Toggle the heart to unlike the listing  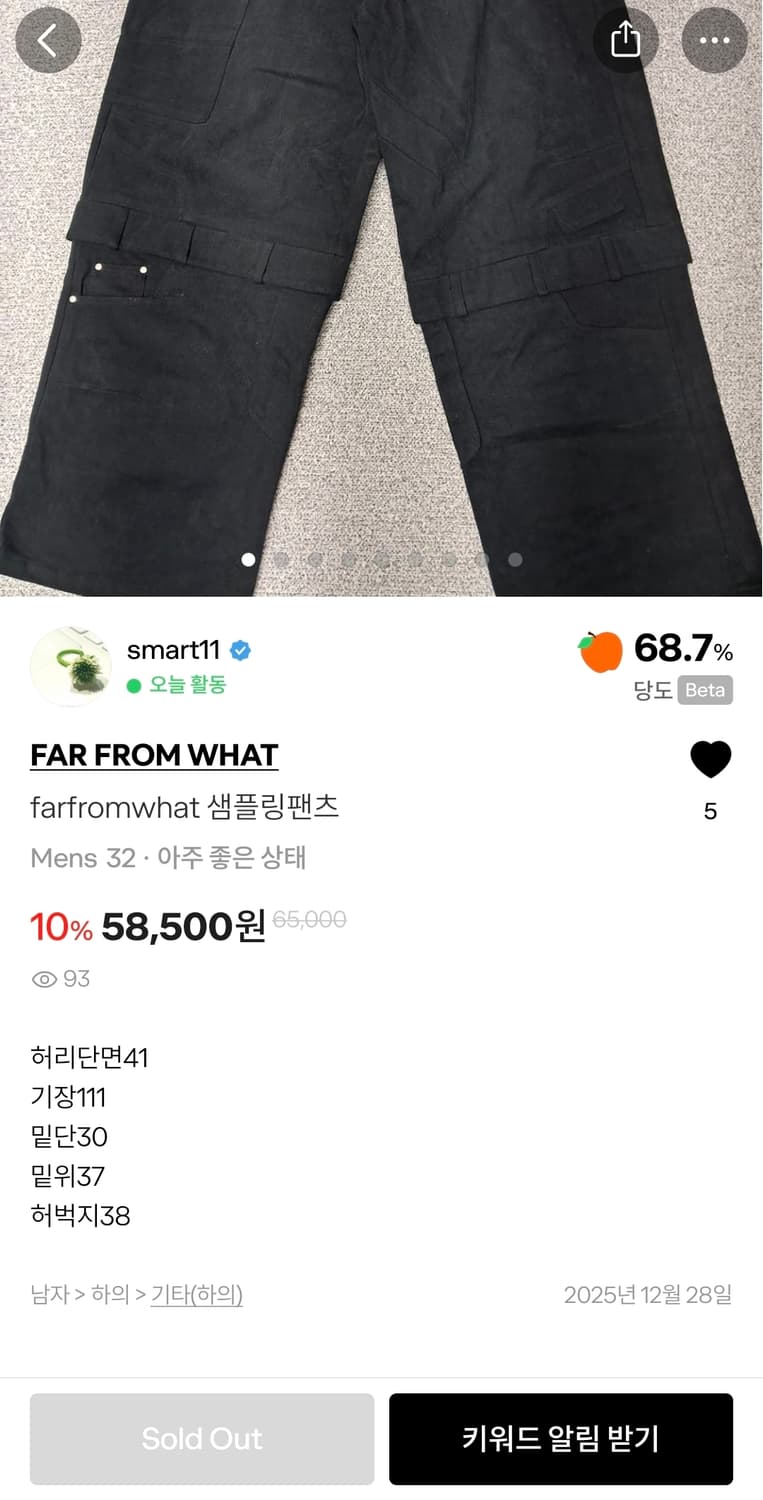(711, 758)
